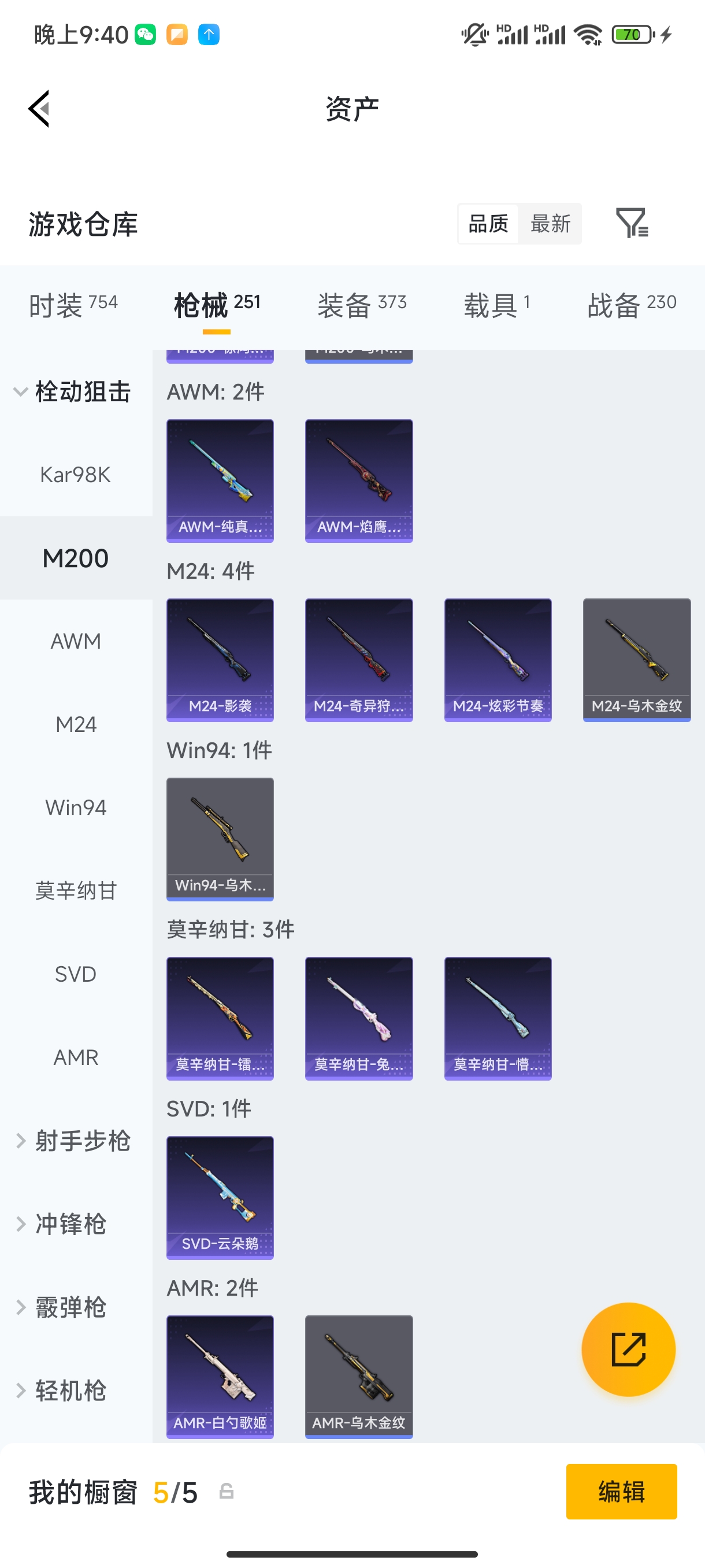Expand the 射手步枪 category
705x1568 pixels.
(x=73, y=1141)
